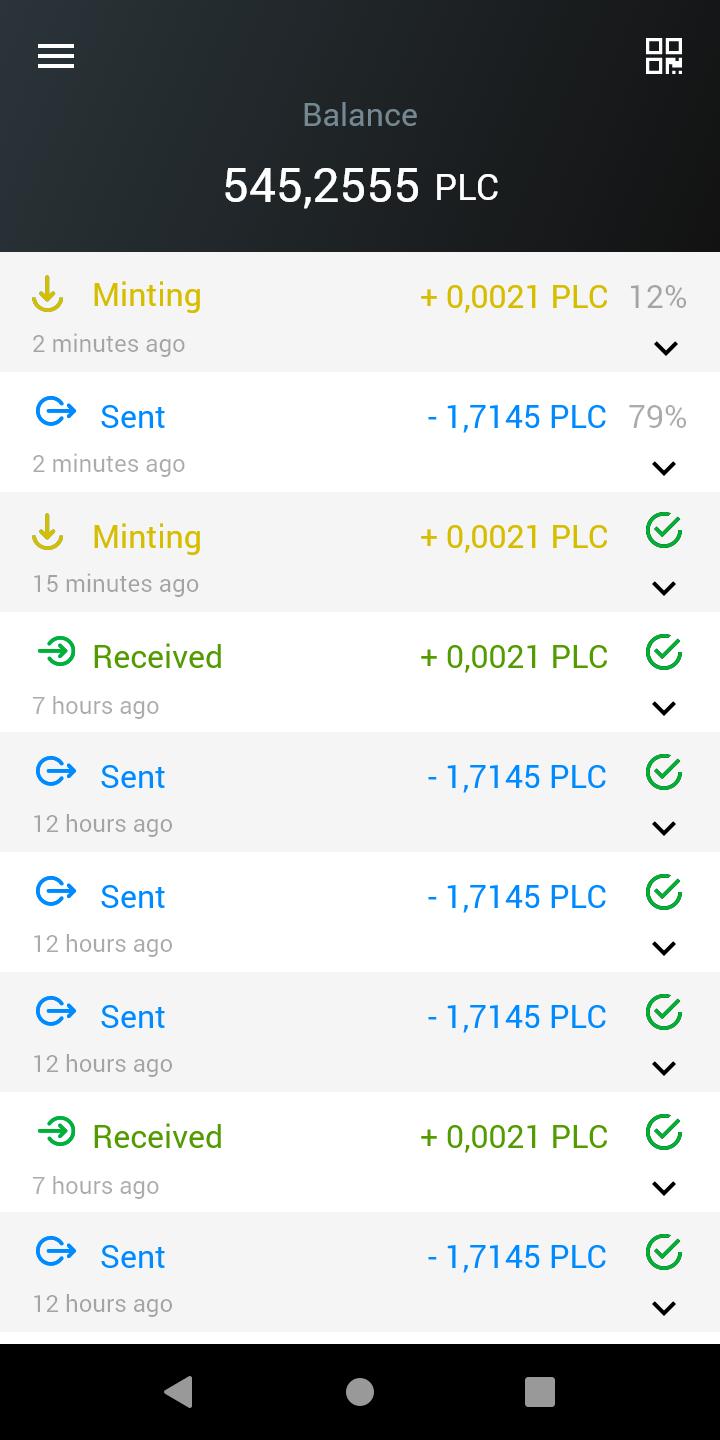Viewport: 720px width, 1440px height.
Task: Expand details of the Sent transaction from 2 minutes ago
Action: click(665, 468)
